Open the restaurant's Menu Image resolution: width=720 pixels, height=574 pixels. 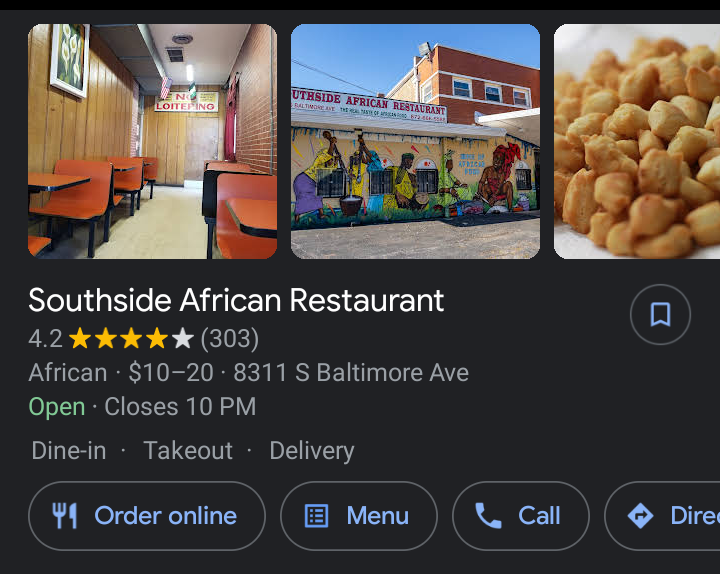point(358,516)
